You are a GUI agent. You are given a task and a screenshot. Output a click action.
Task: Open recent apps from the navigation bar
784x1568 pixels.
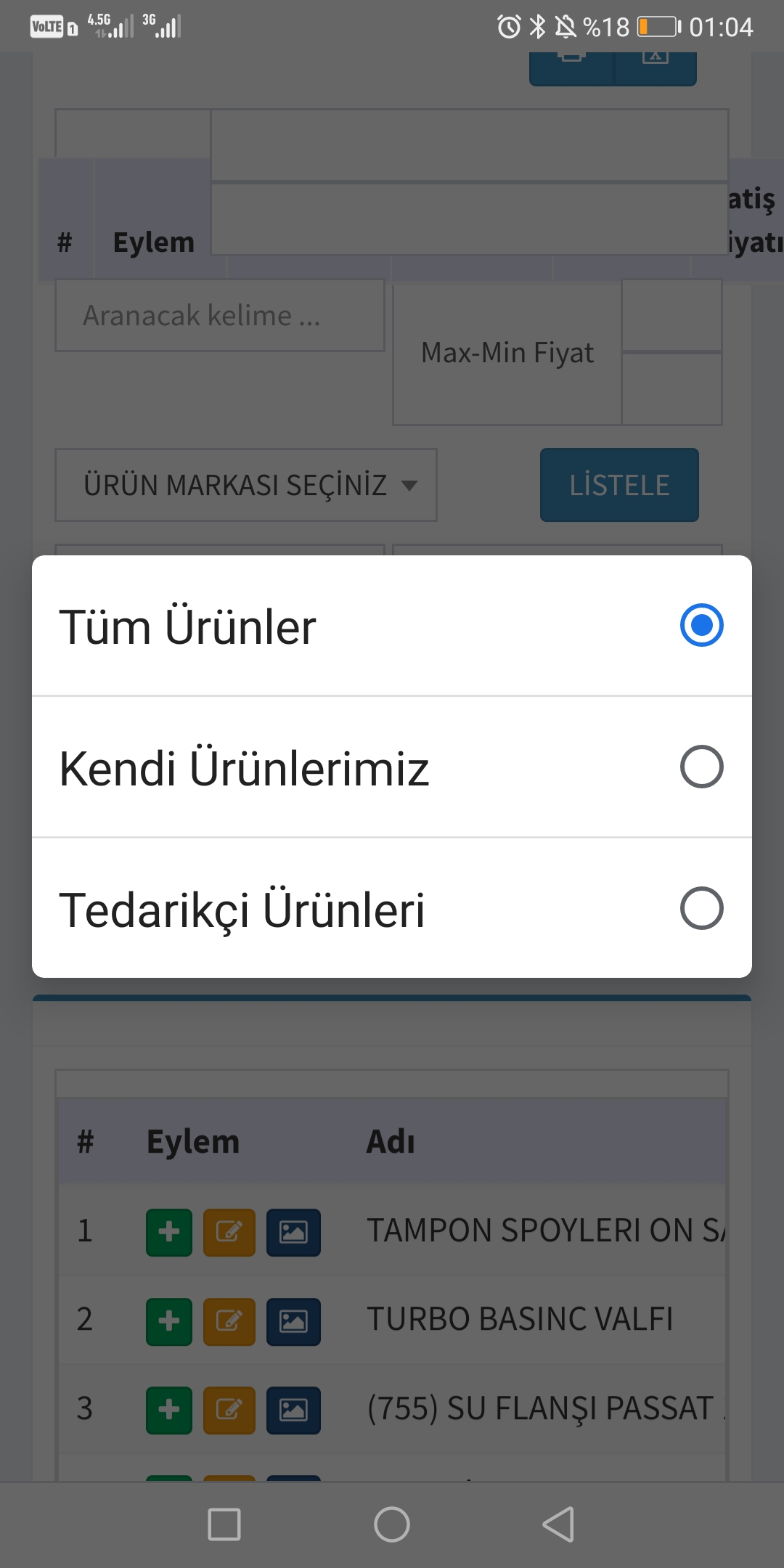pos(224,1524)
